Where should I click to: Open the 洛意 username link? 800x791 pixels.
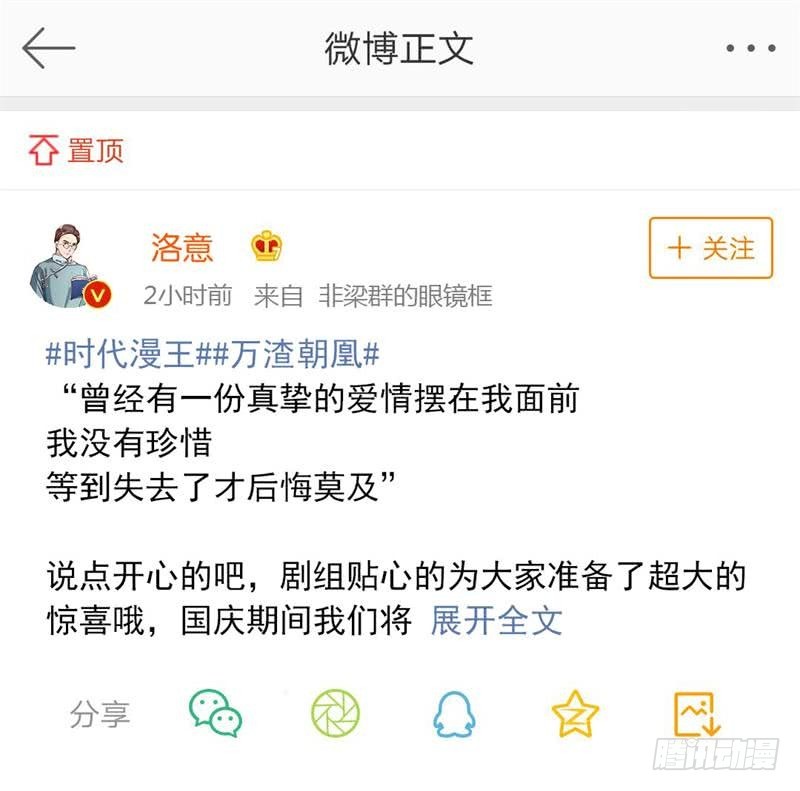(182, 246)
